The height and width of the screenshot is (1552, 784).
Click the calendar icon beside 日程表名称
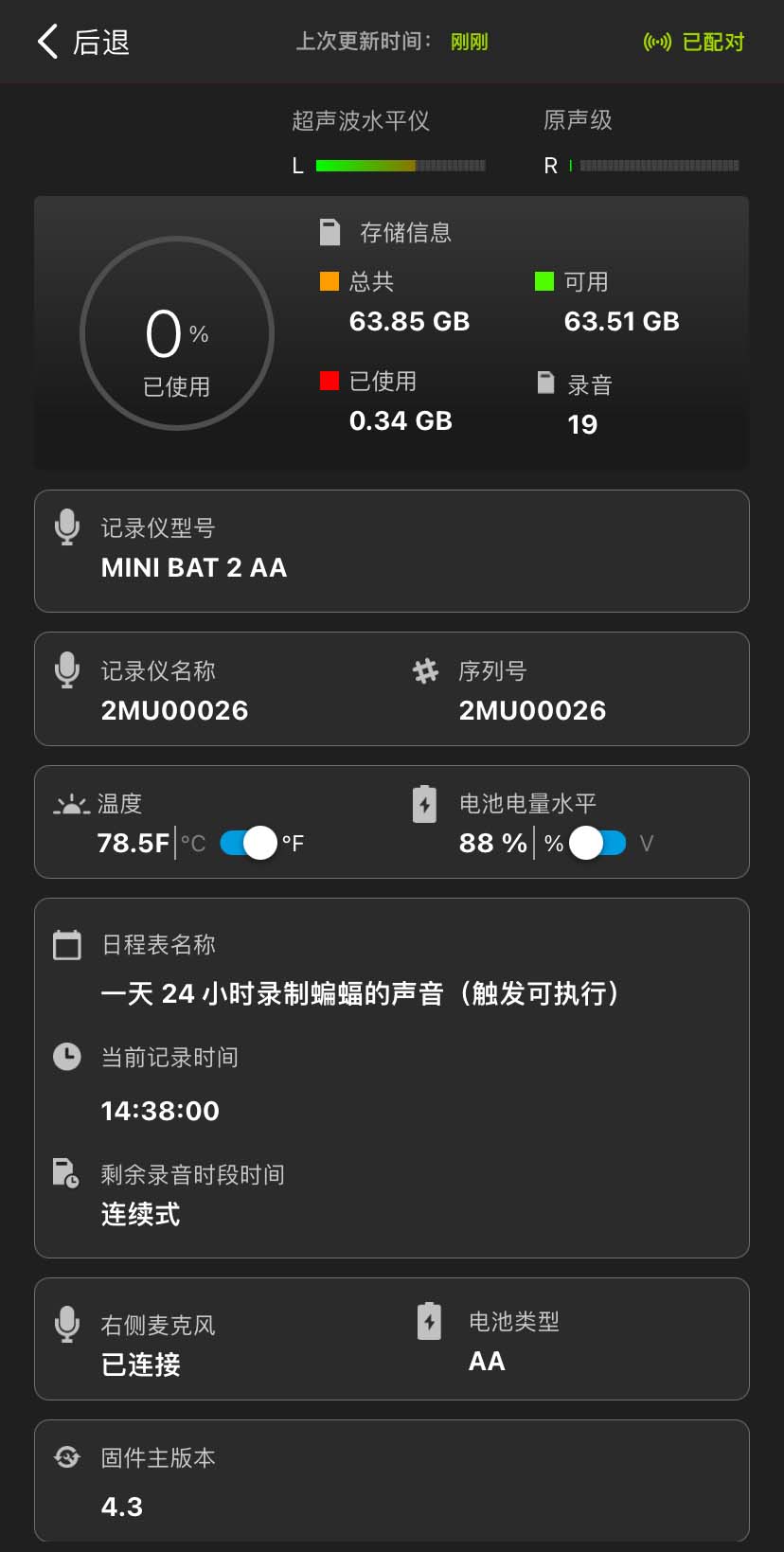66,944
